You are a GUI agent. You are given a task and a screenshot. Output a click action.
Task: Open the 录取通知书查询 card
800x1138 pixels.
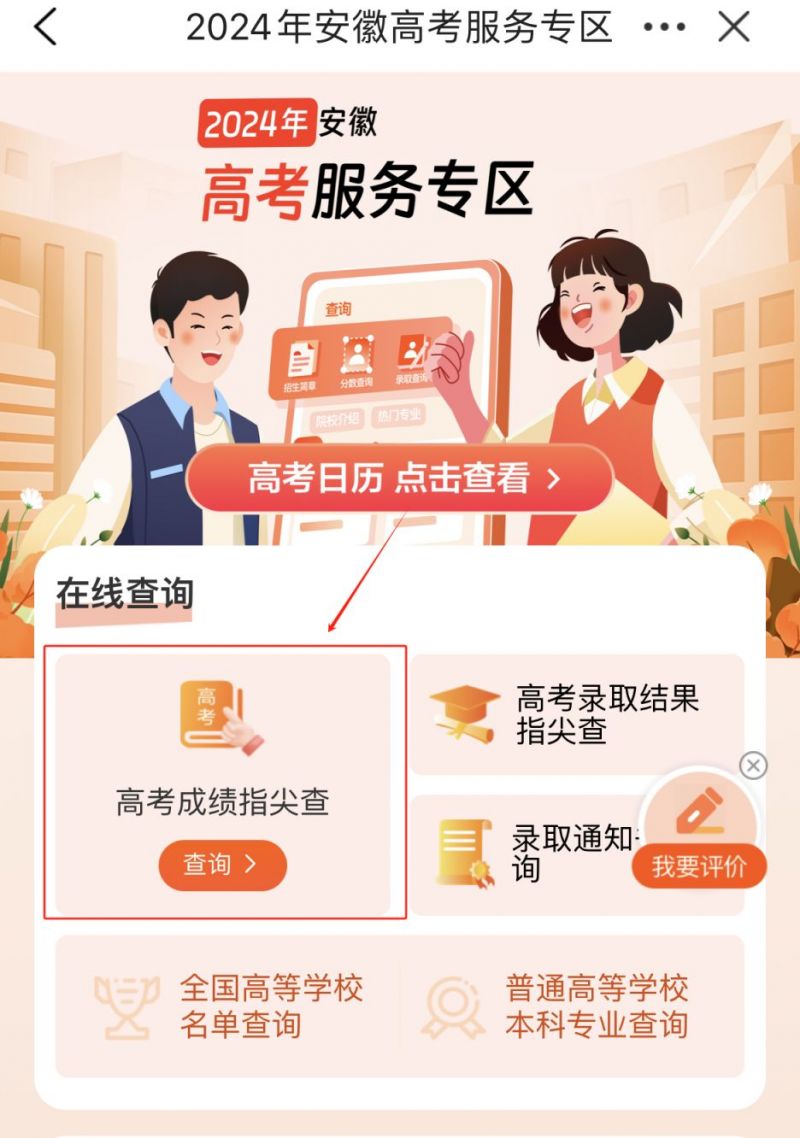[x=540, y=853]
